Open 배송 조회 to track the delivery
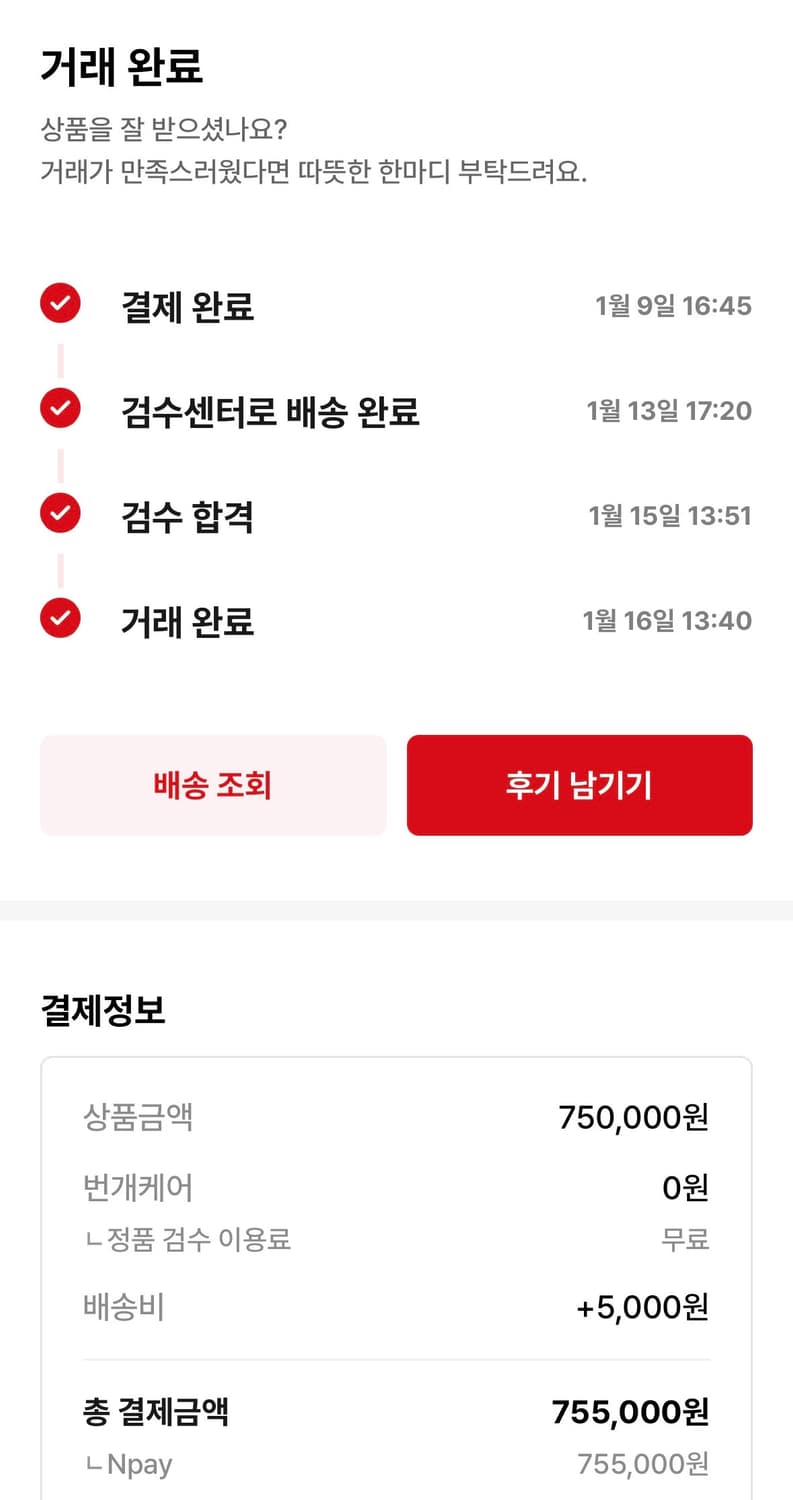Screen dimensions: 793x1500 click(x=212, y=785)
